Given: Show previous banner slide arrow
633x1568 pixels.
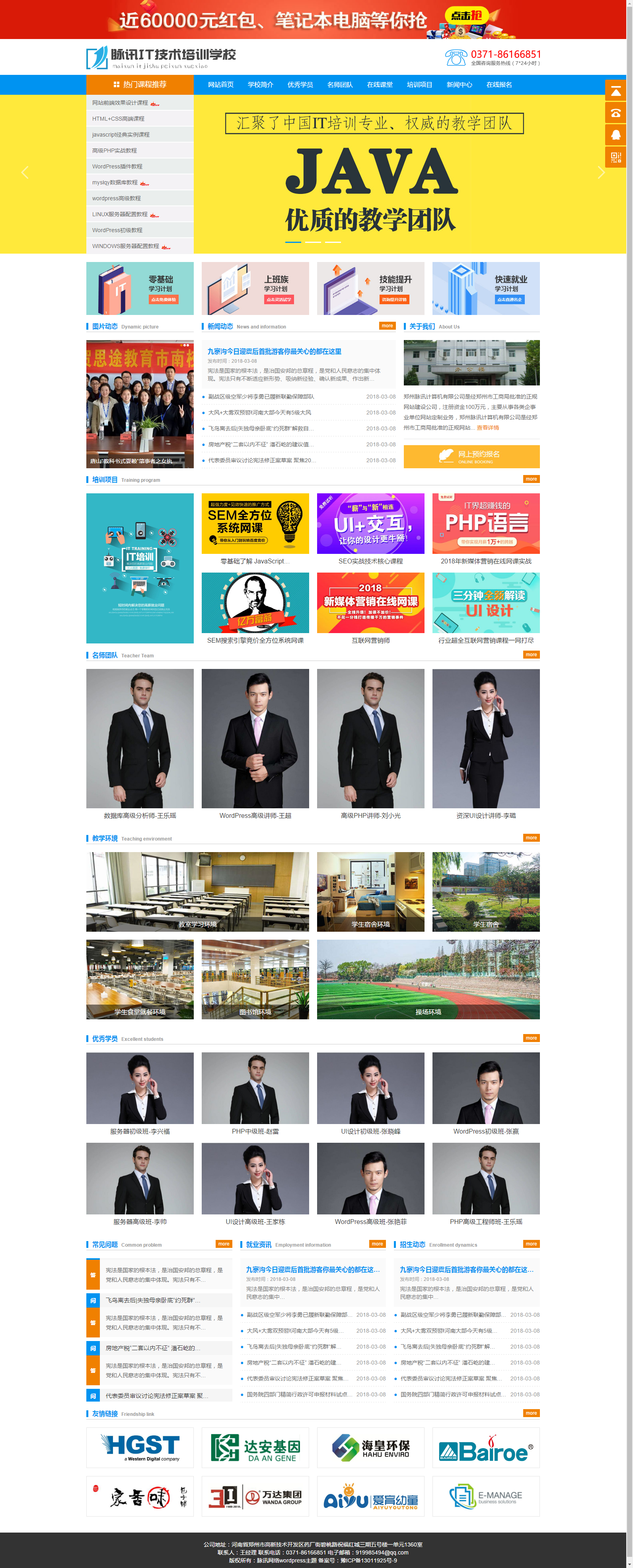Looking at the screenshot, I should tap(25, 173).
